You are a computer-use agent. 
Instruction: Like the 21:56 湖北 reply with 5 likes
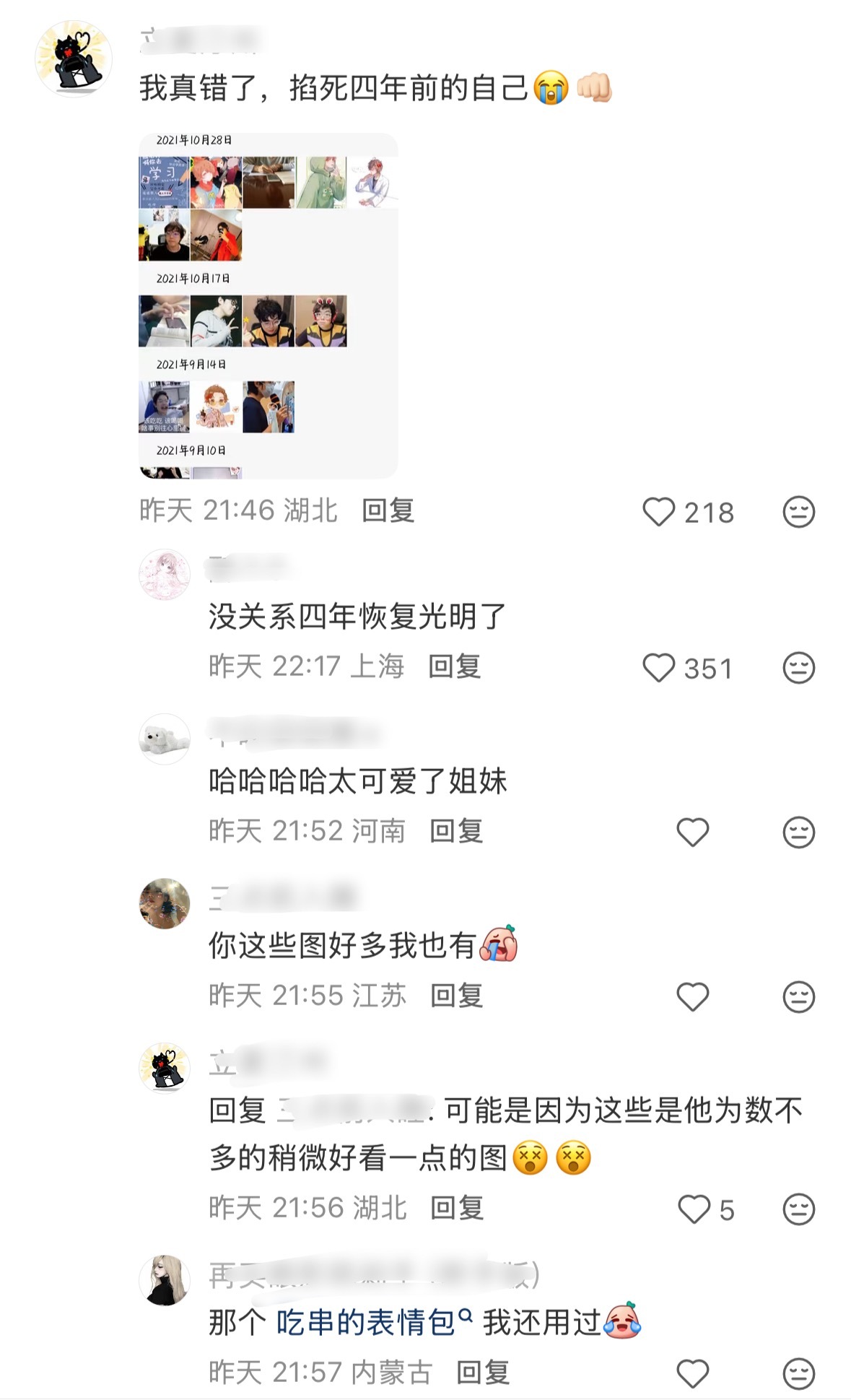tap(694, 1209)
